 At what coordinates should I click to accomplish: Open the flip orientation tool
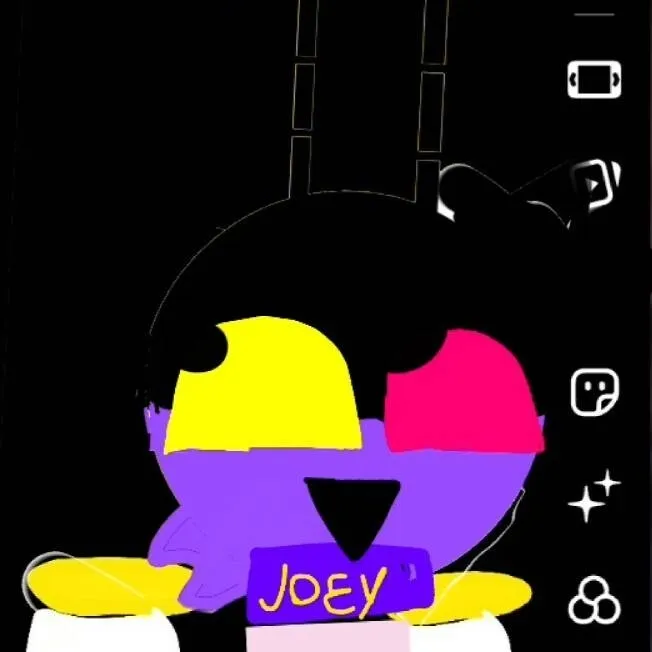point(594,79)
